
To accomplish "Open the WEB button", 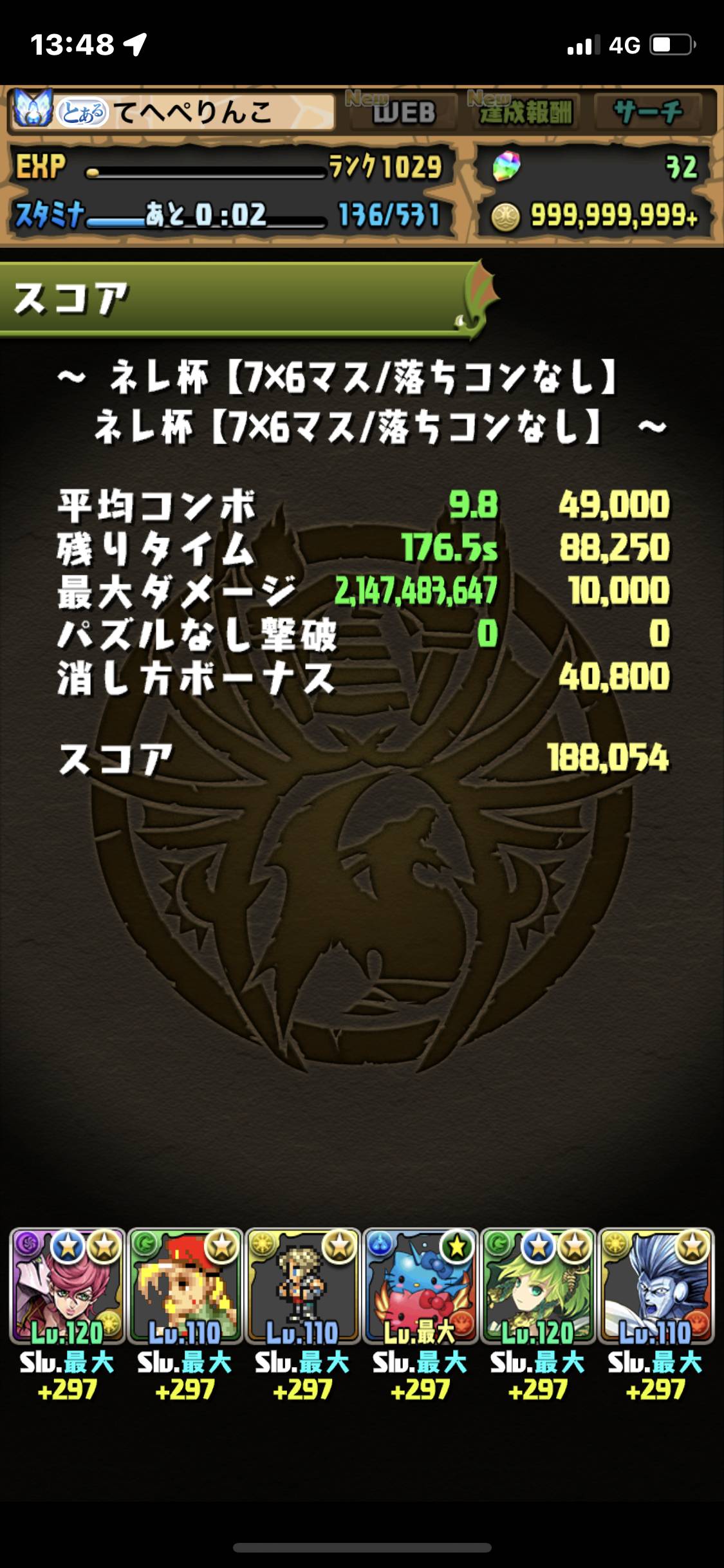I will point(404,112).
